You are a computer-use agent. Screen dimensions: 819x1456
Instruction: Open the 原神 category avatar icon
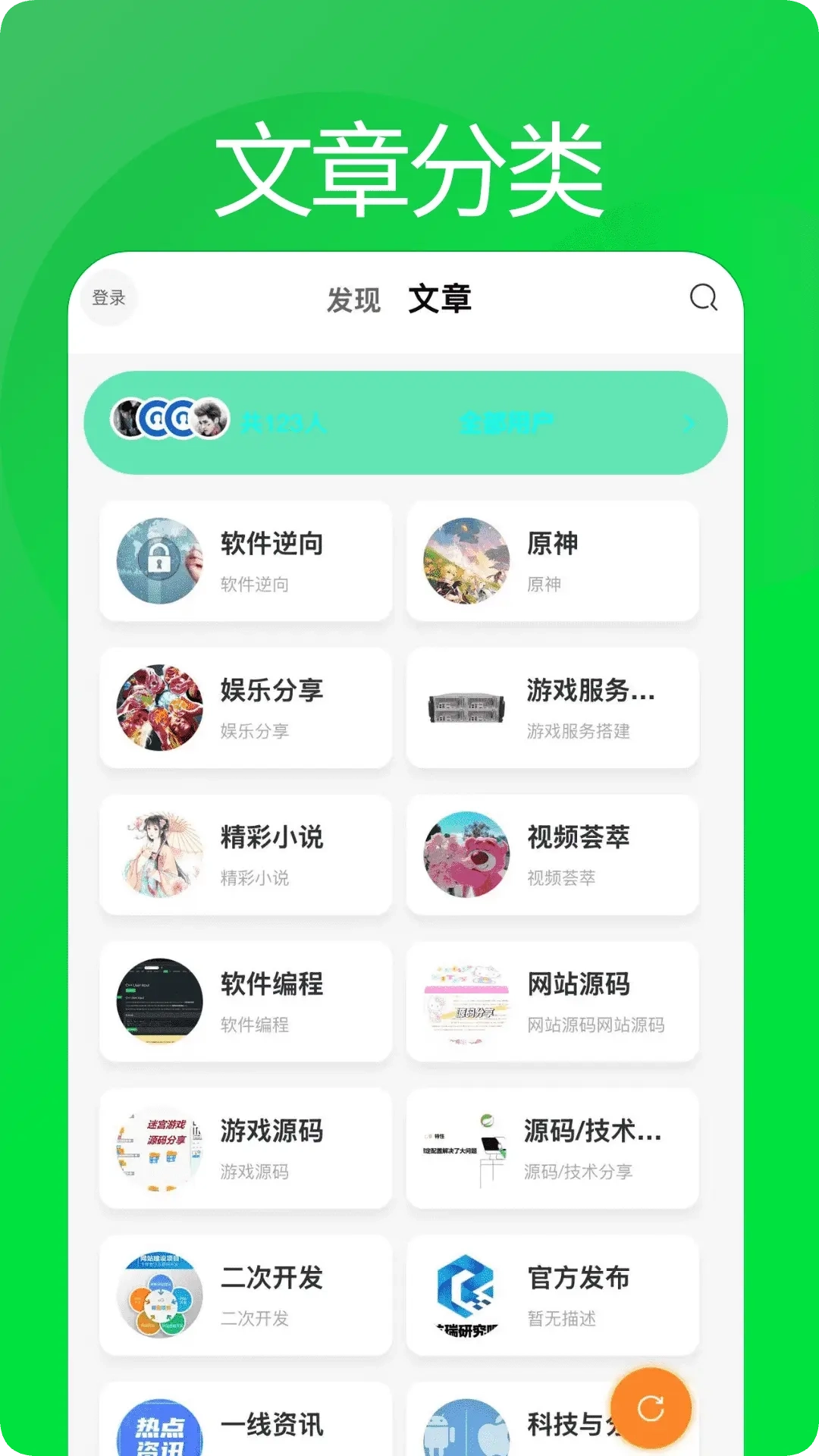pos(466,561)
